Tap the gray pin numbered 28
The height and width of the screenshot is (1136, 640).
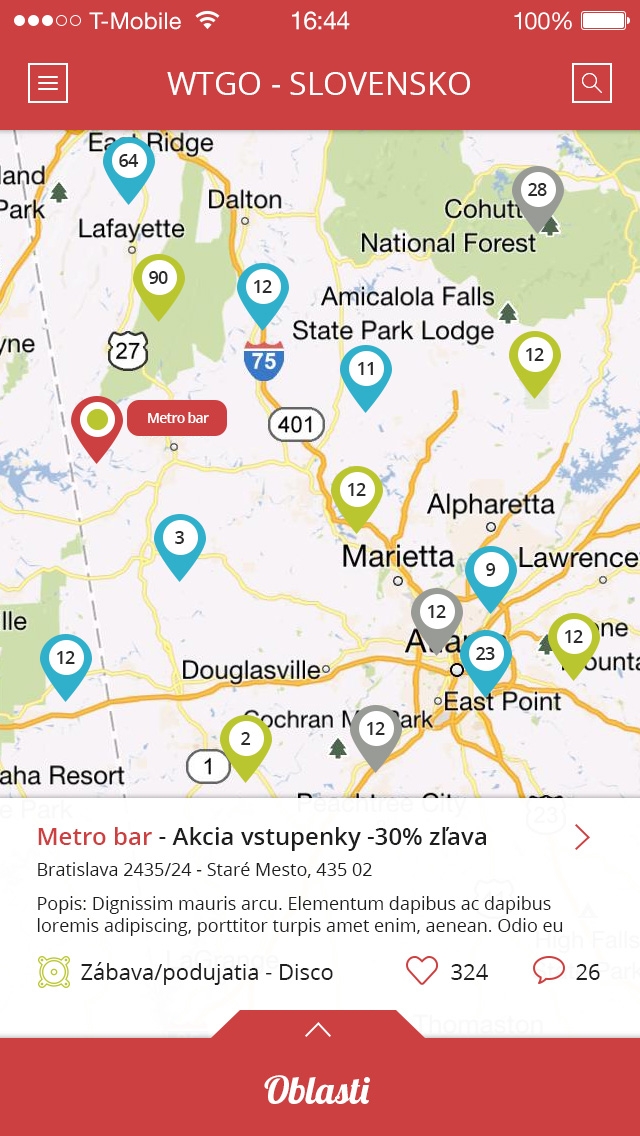pyautogui.click(x=538, y=192)
